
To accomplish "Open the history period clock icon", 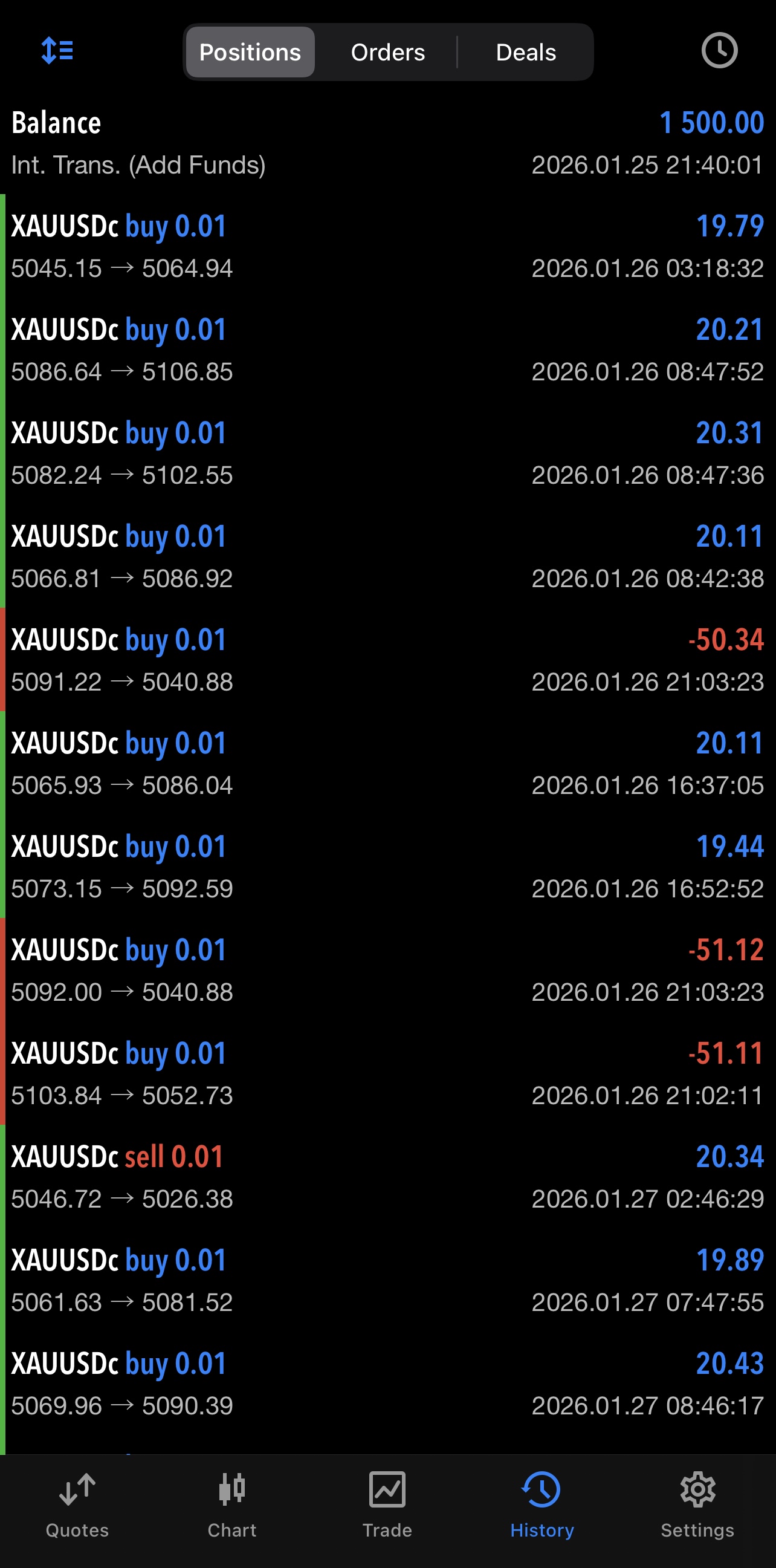I will coord(719,51).
